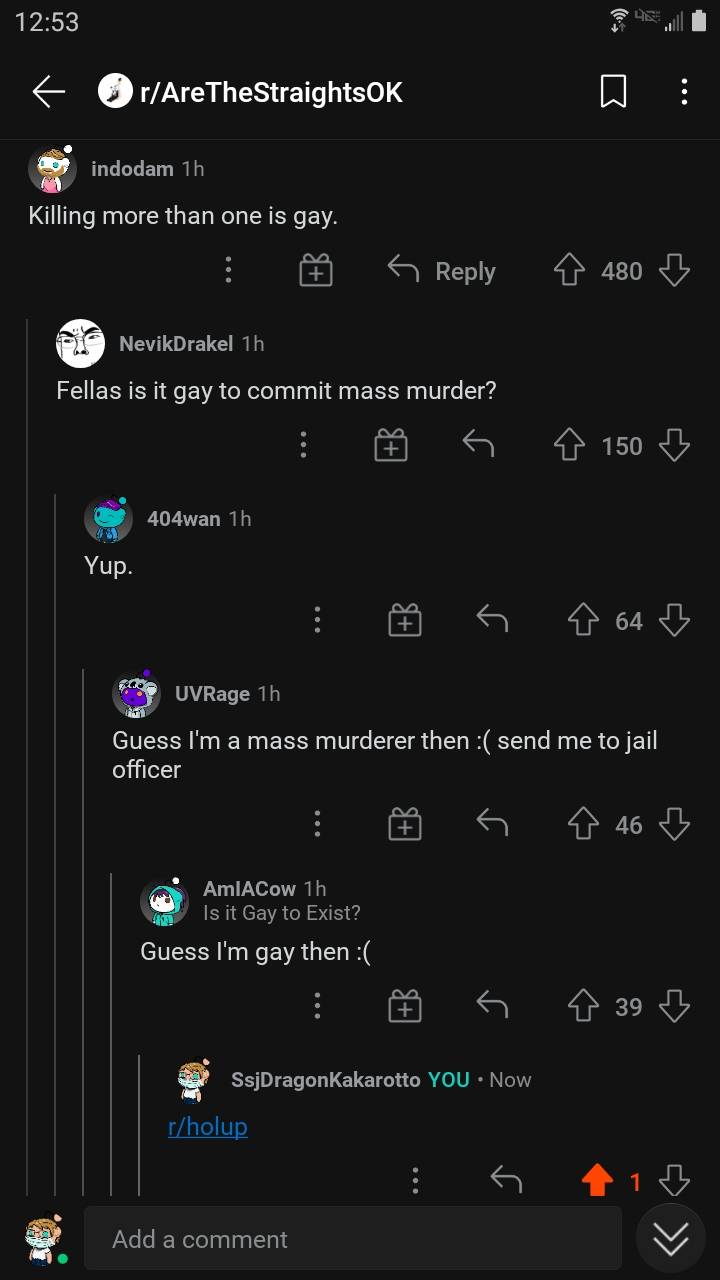The image size is (720, 1280).
Task: Reply to SsjDragonKakarotto's comment via arrow icon
Action: (506, 1181)
